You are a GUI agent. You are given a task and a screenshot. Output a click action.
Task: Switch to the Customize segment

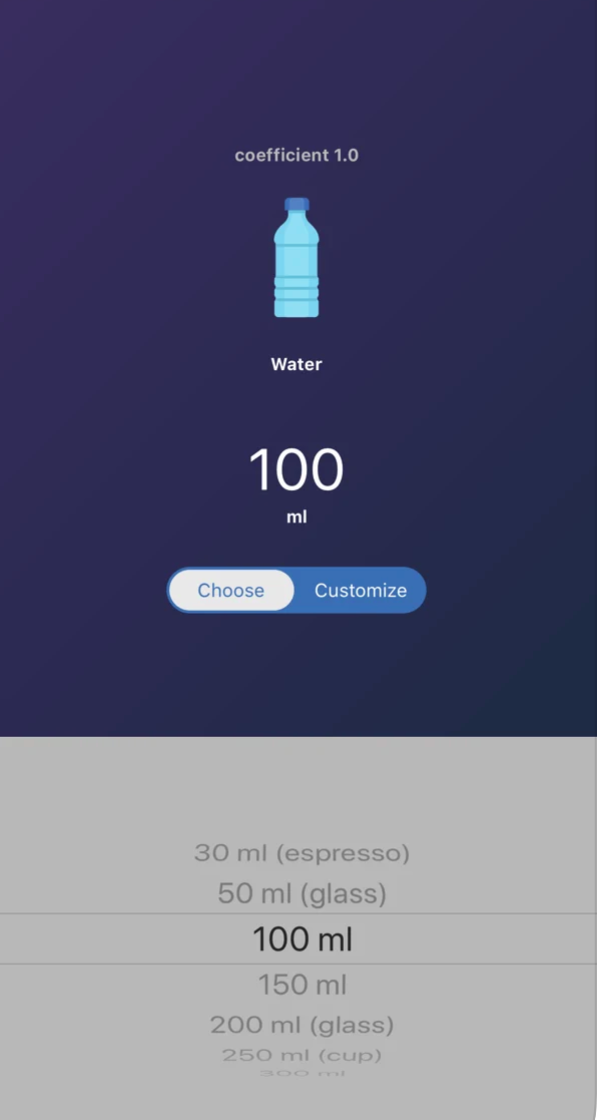360,590
